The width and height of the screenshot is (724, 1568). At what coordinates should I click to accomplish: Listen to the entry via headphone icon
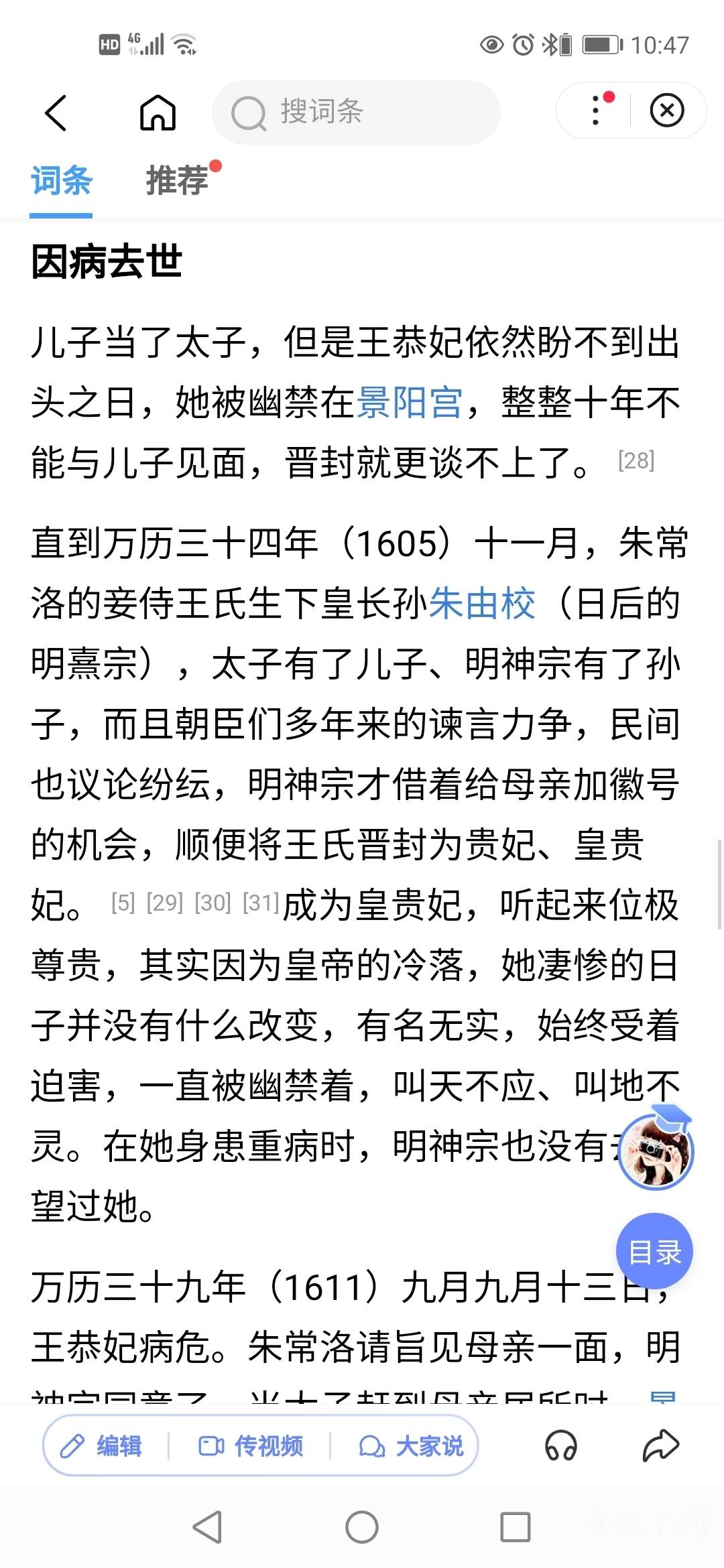click(561, 1445)
